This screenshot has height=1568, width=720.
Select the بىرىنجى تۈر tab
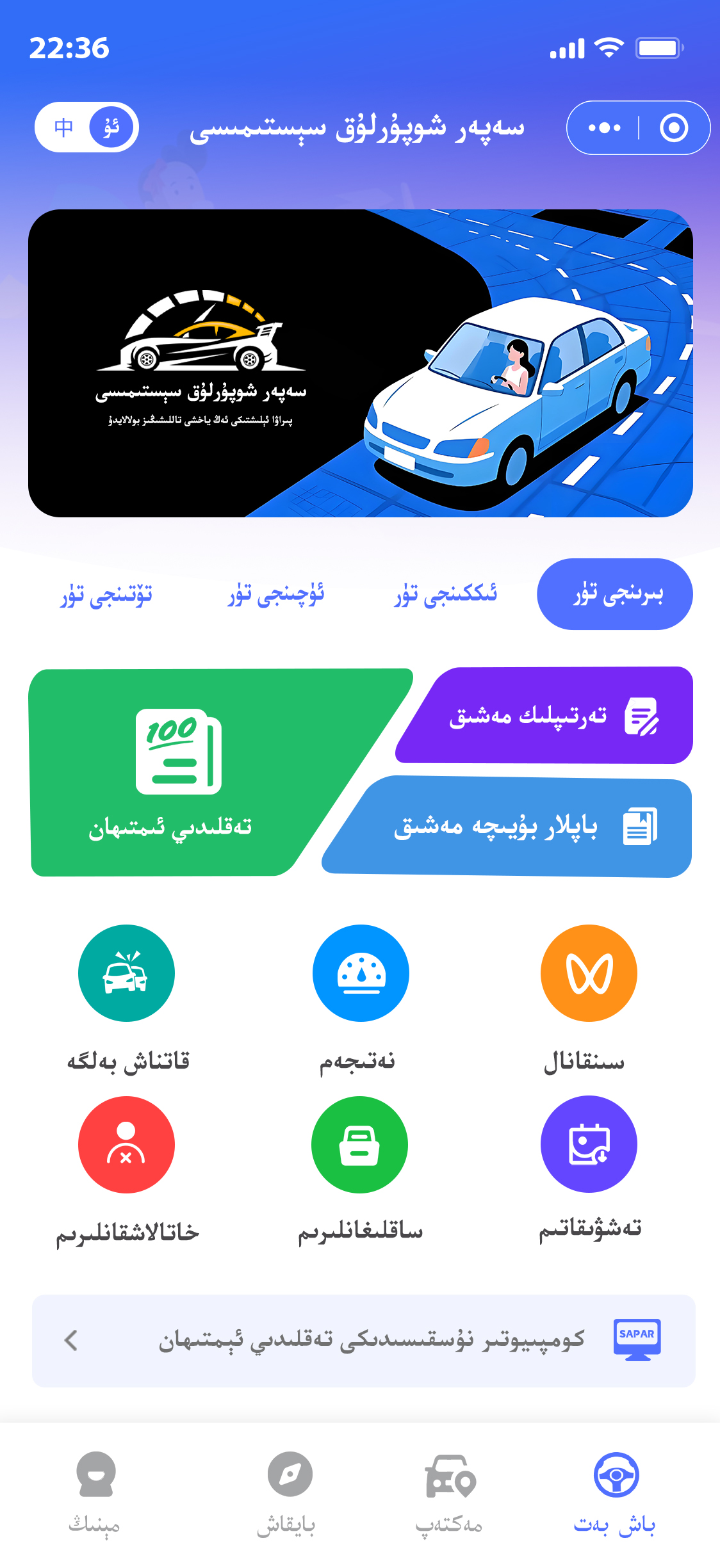pyautogui.click(x=615, y=594)
